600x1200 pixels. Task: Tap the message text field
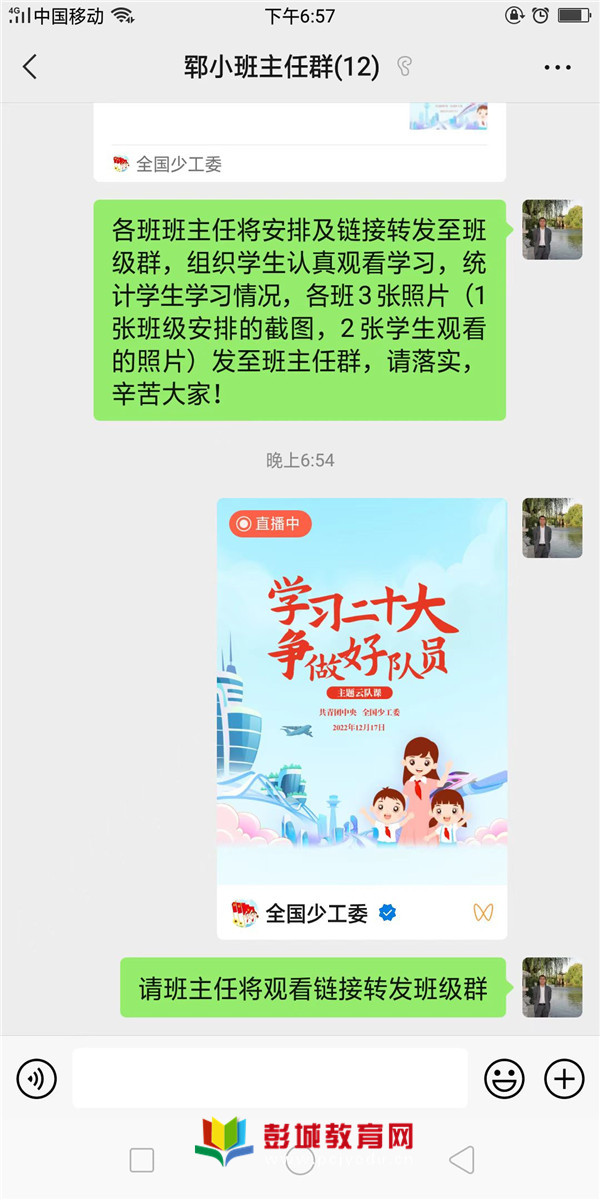pyautogui.click(x=270, y=1078)
